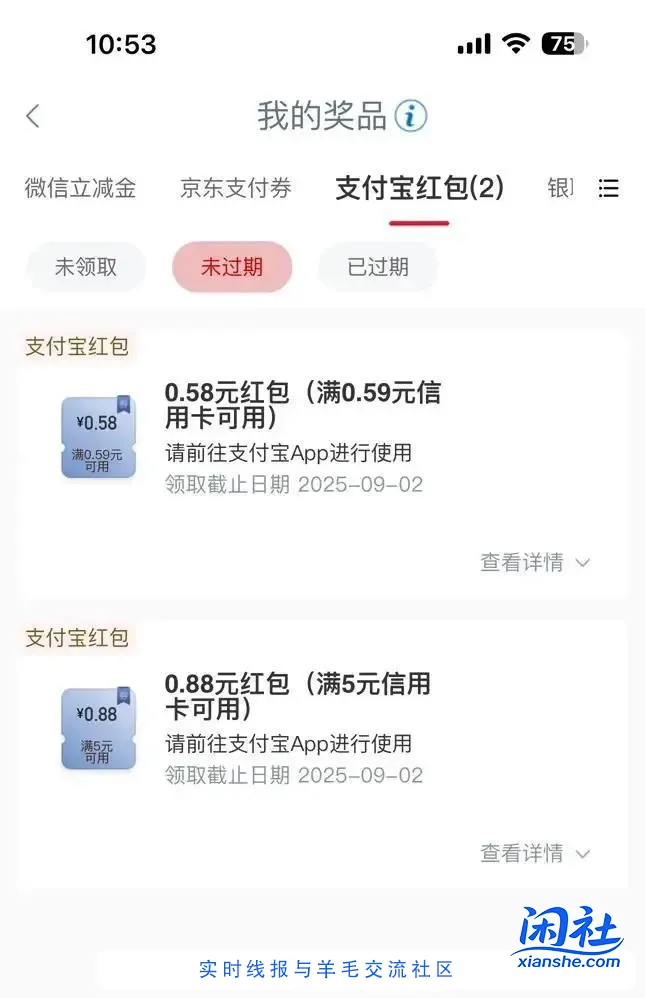The width and height of the screenshot is (645, 998).
Task: Filter by 未领取 prizes
Action: coord(86,267)
